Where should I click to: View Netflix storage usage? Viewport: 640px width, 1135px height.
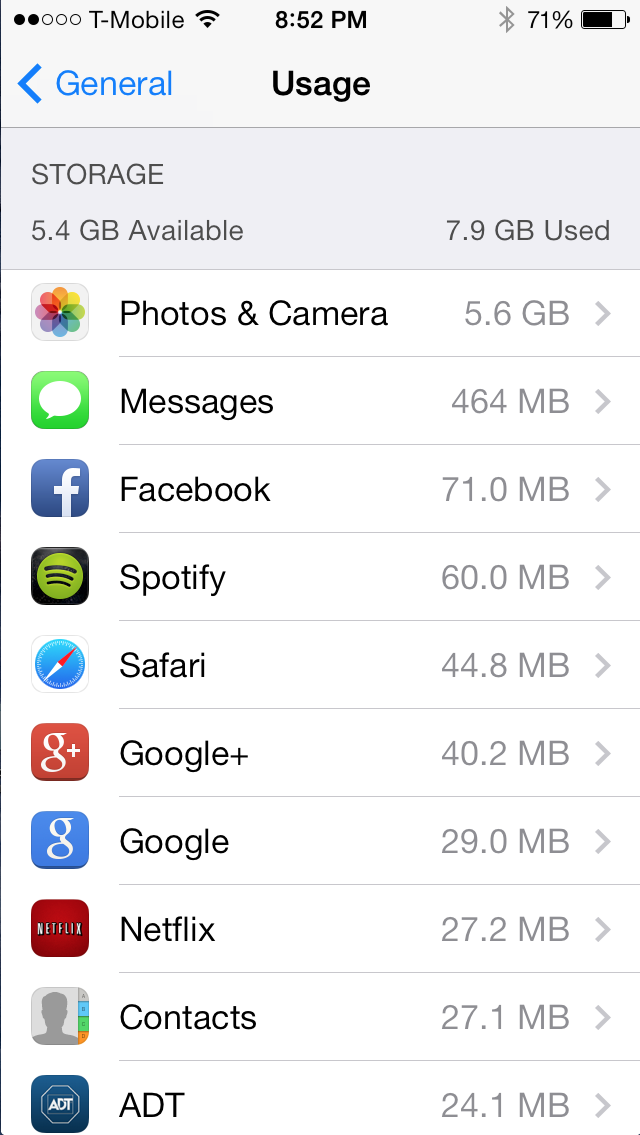click(x=320, y=929)
